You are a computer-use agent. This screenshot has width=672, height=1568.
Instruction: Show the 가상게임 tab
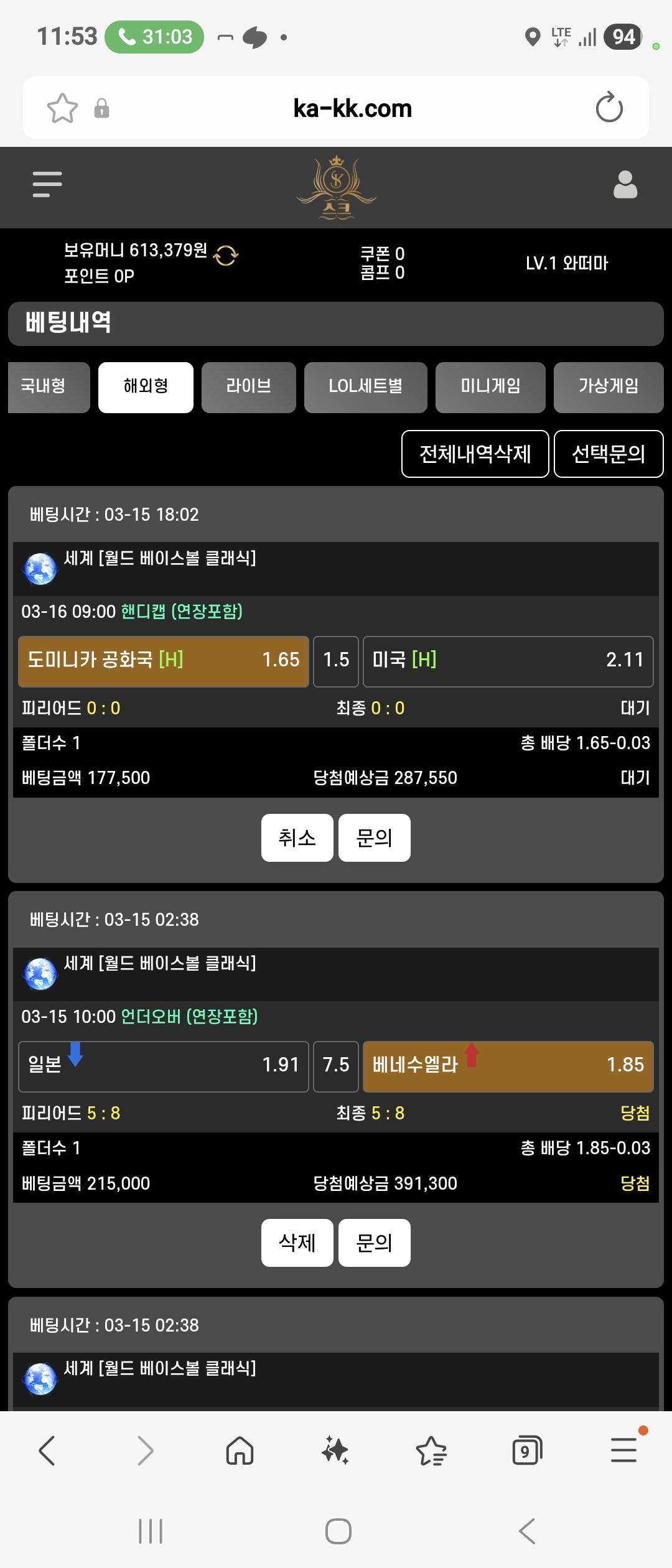click(608, 387)
